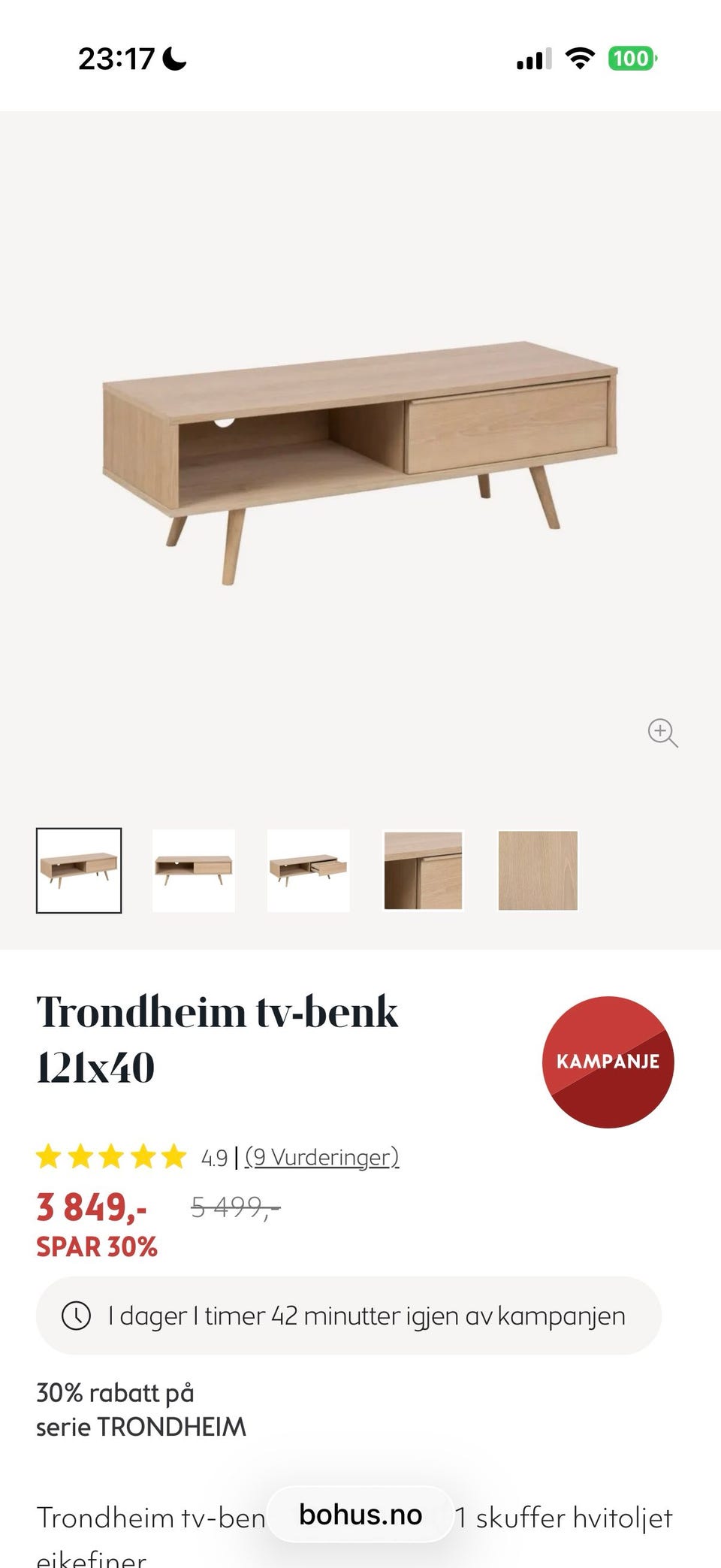Image resolution: width=721 pixels, height=1568 pixels.
Task: Tap the campaign countdown timer bar
Action: point(360,1316)
